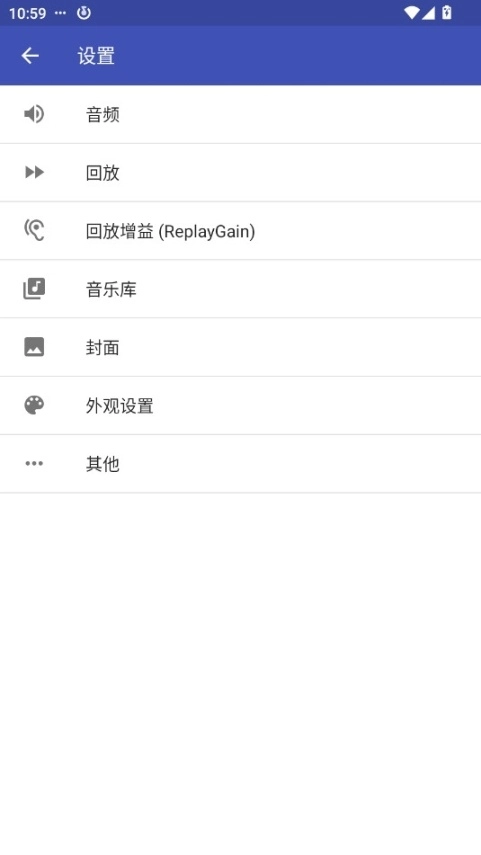Select the 音乐库 settings row

tap(240, 289)
